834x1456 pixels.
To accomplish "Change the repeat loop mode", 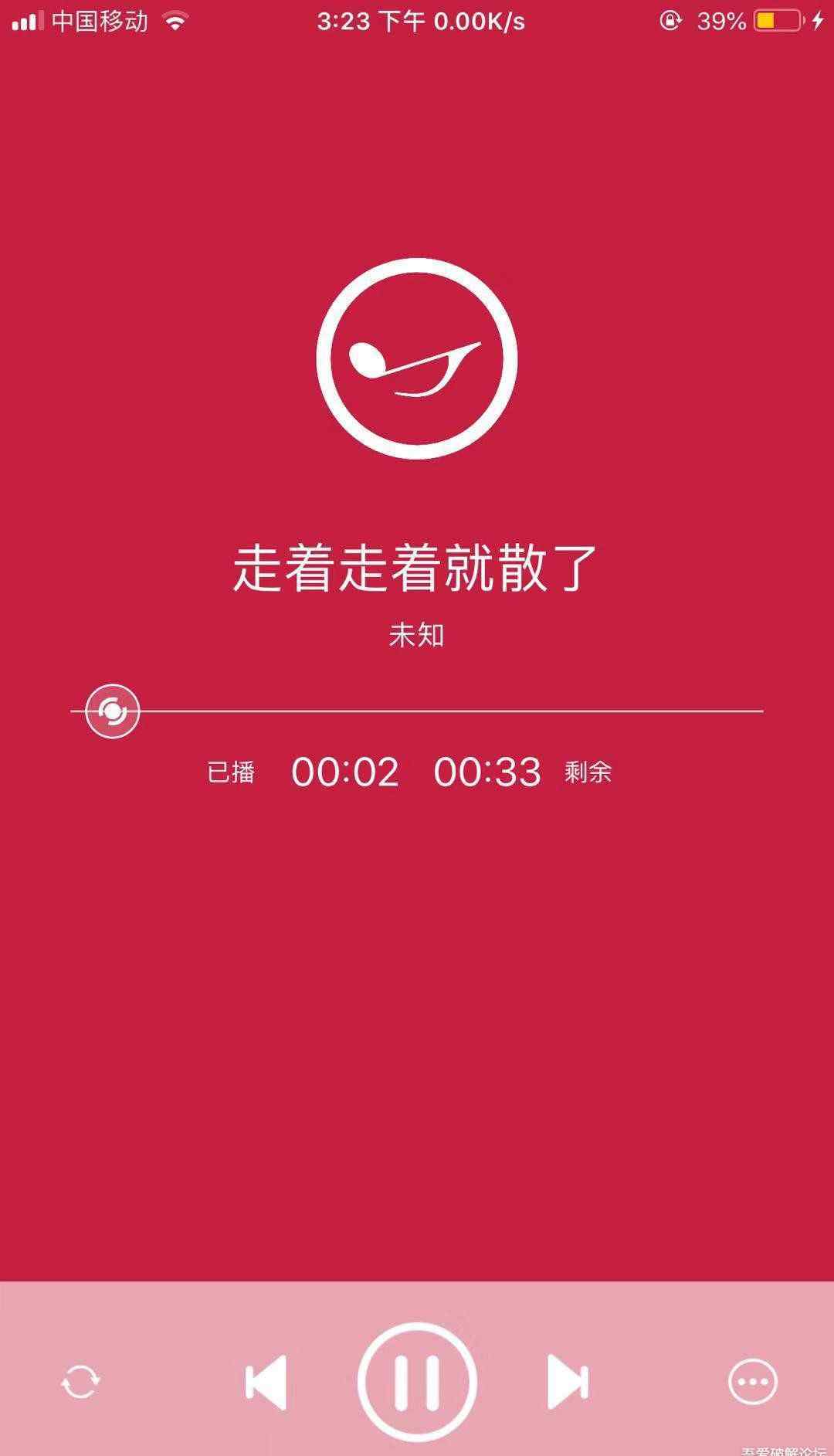I will [80, 1382].
